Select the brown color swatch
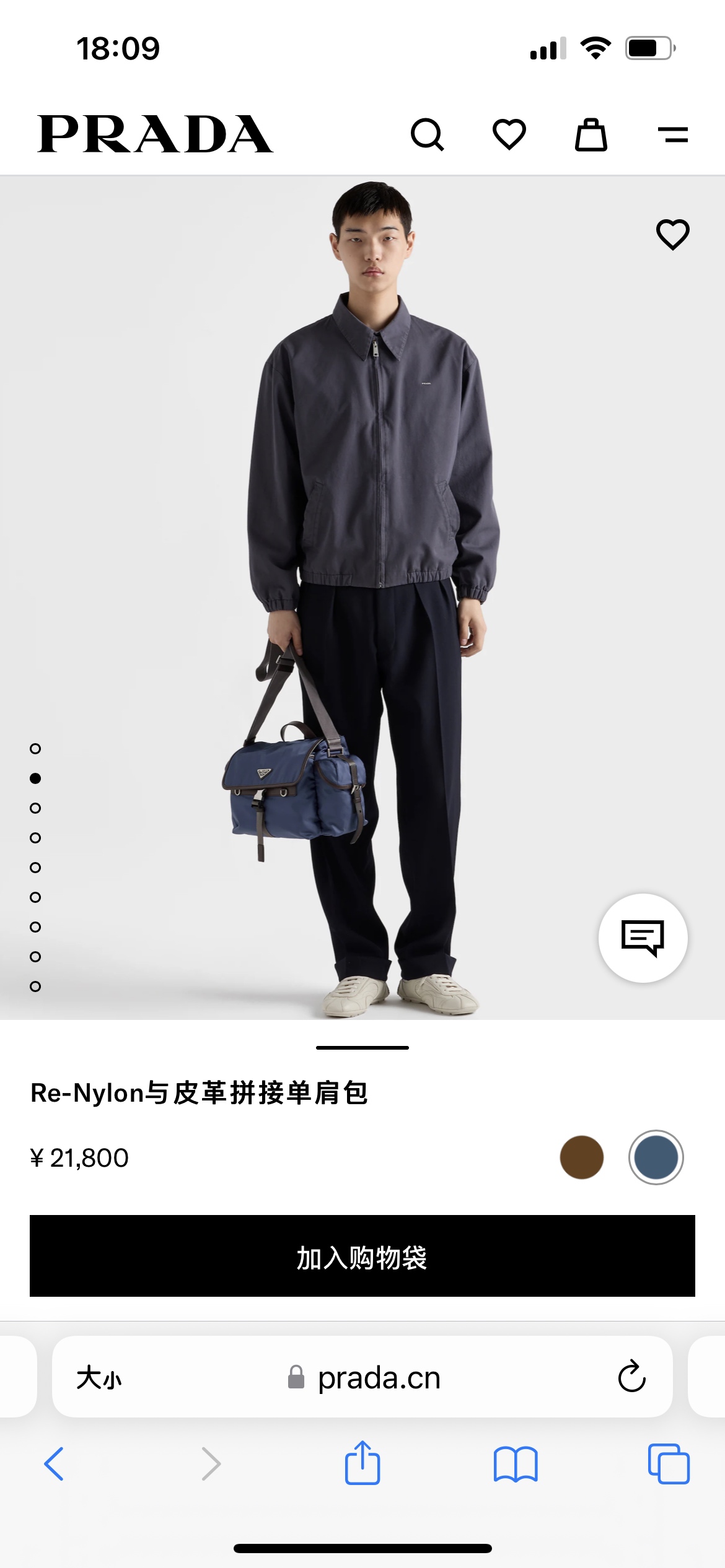 click(x=581, y=1157)
